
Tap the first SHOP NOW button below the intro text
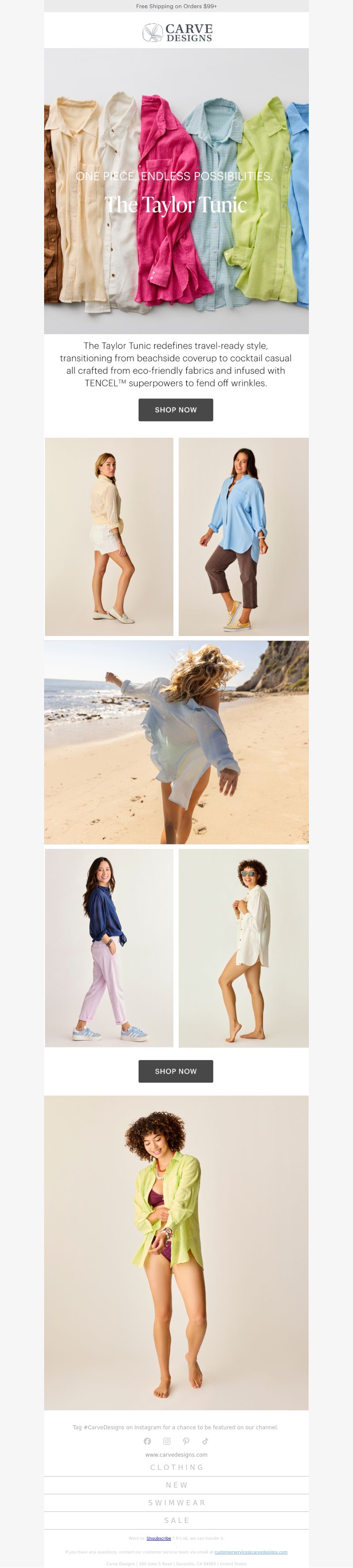coord(176,409)
